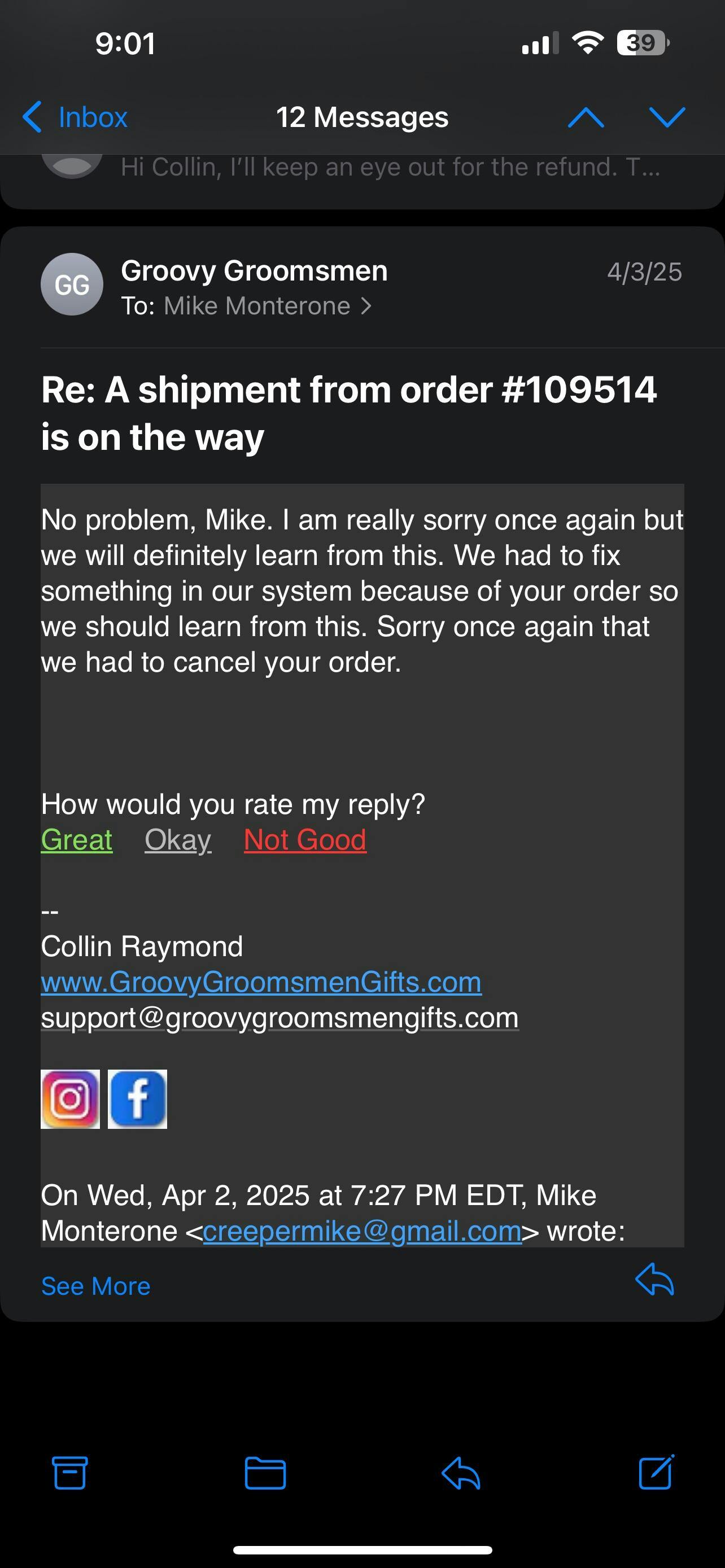The image size is (725, 1568).
Task: Tap See More to expand email
Action: pos(95,1286)
